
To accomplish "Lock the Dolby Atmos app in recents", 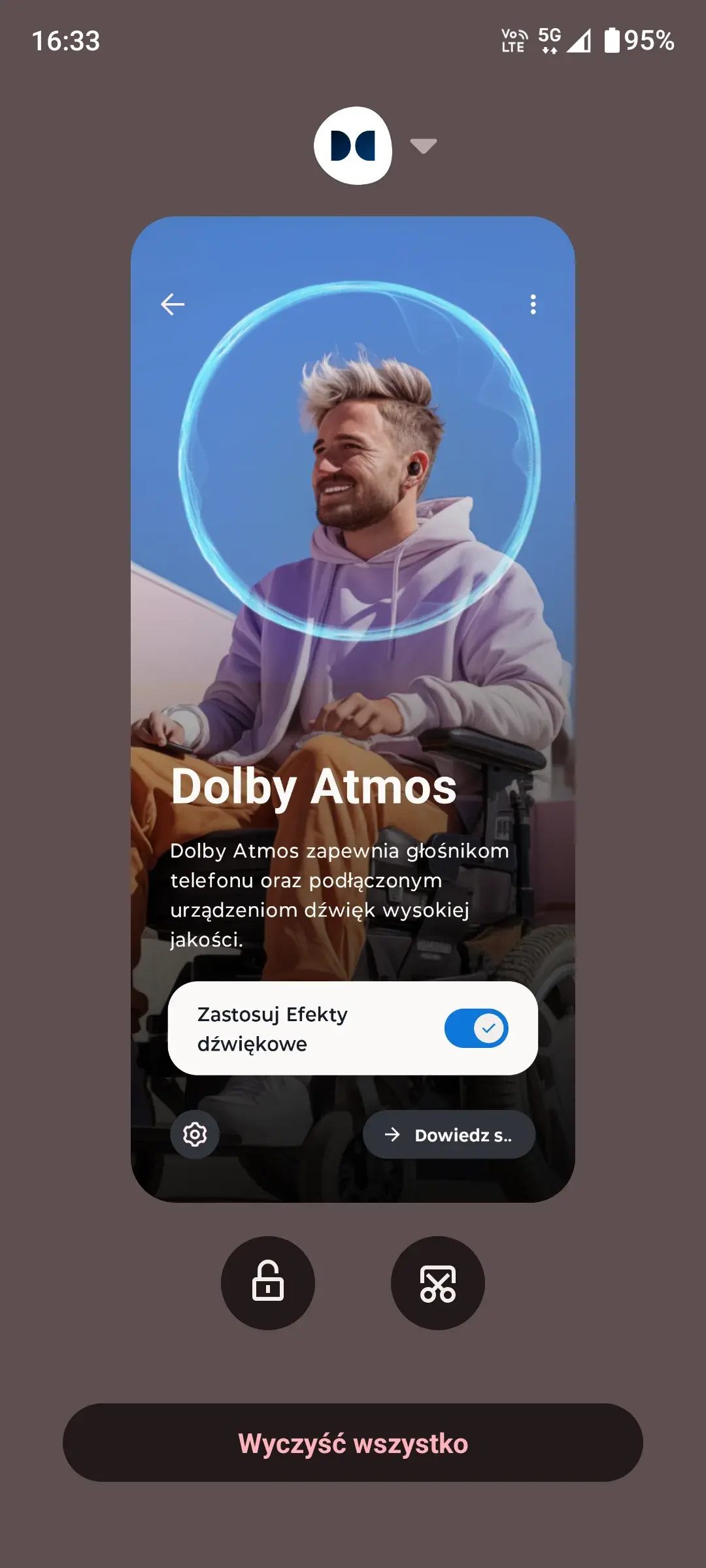I will (x=268, y=1282).
